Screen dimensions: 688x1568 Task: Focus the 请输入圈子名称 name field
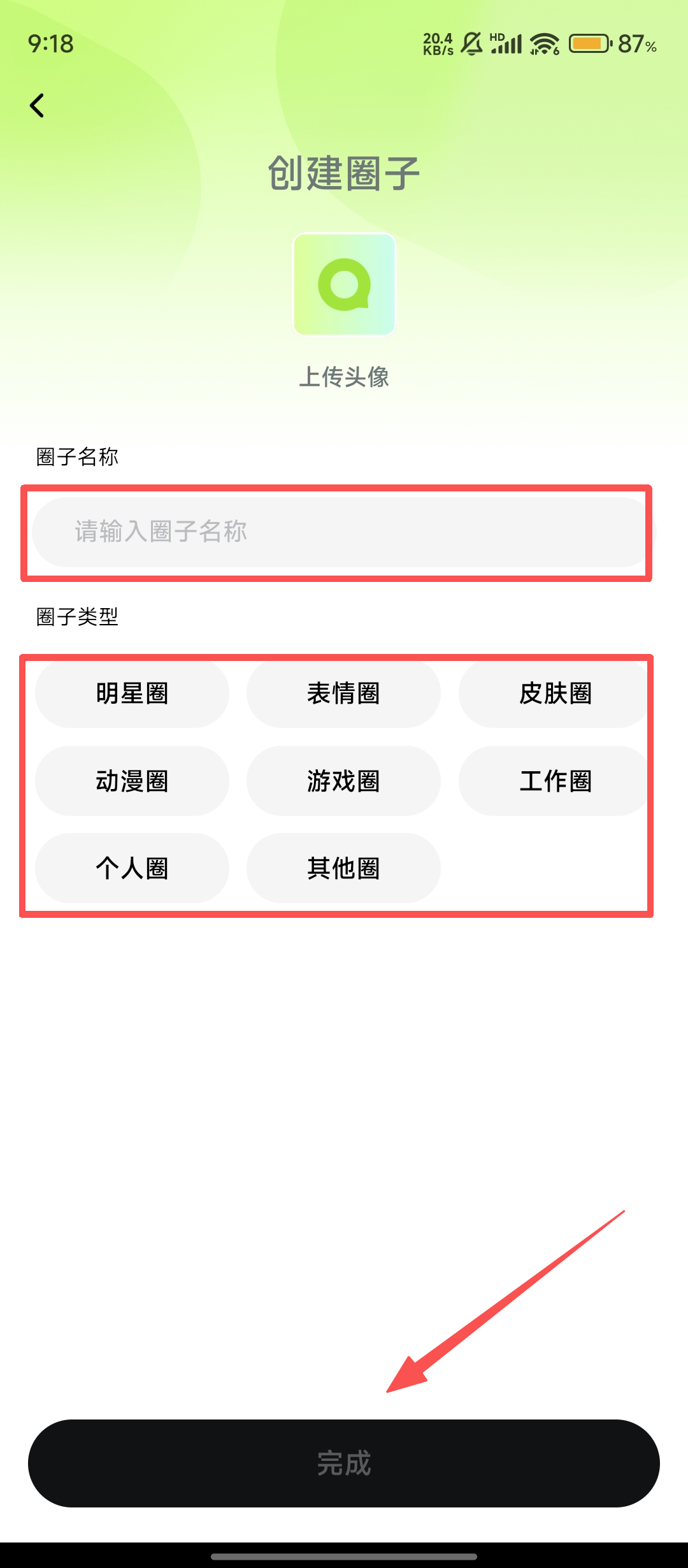pyautogui.click(x=343, y=532)
